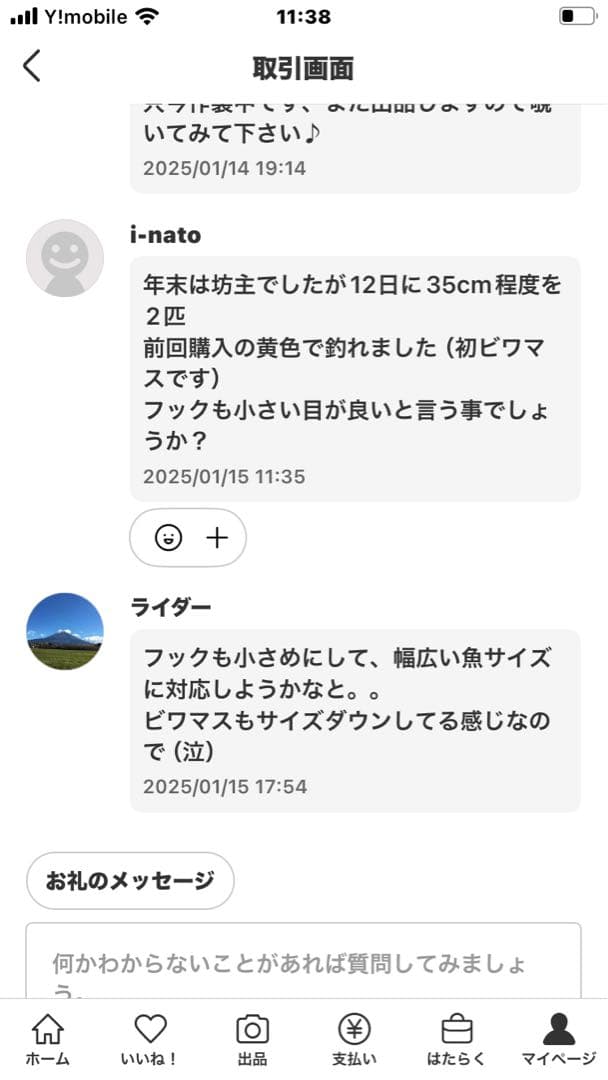View ライダー's profile picture
Viewport: 608px width, 1080px height.
pyautogui.click(x=65, y=631)
